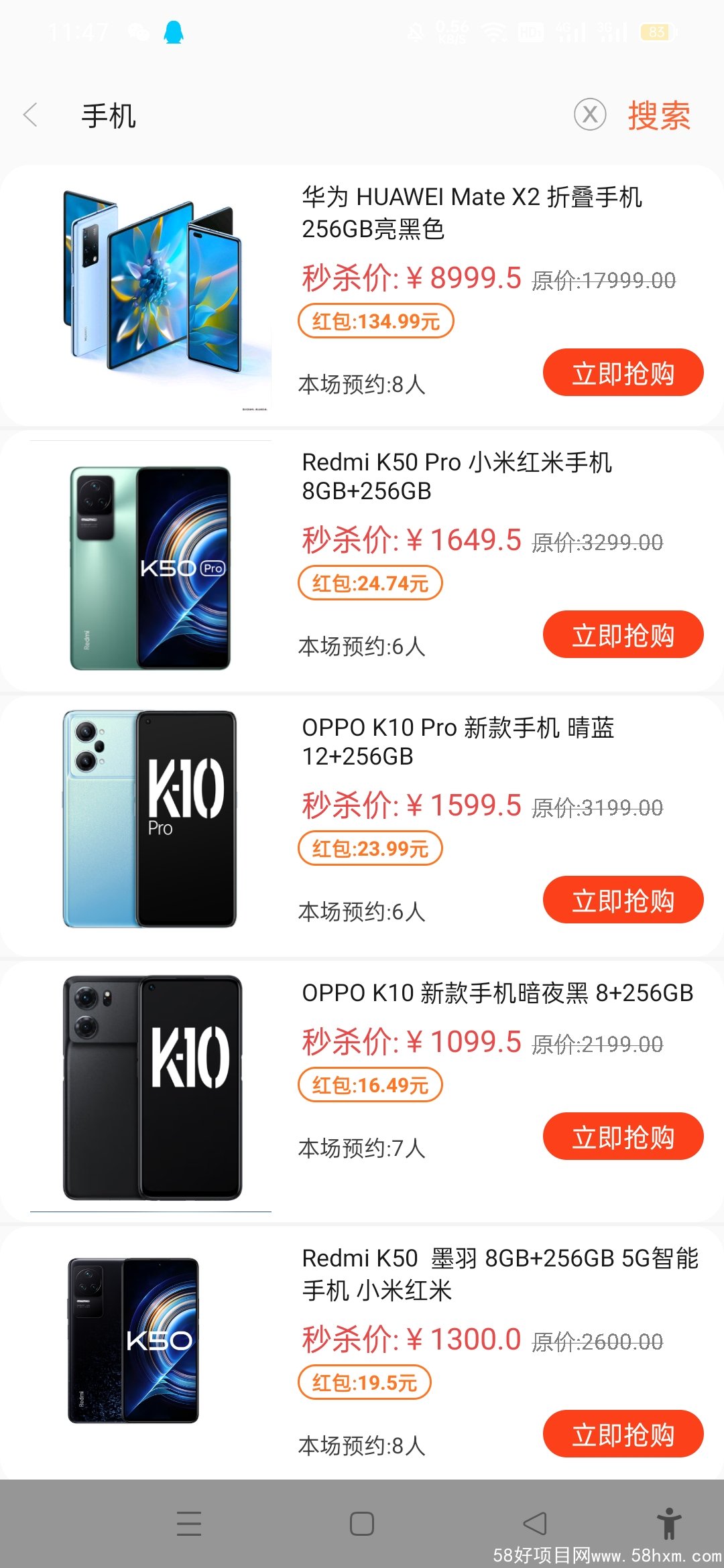Screen dimensions: 724x1568
Task: Tap the 搜索 search button
Action: coord(658,115)
